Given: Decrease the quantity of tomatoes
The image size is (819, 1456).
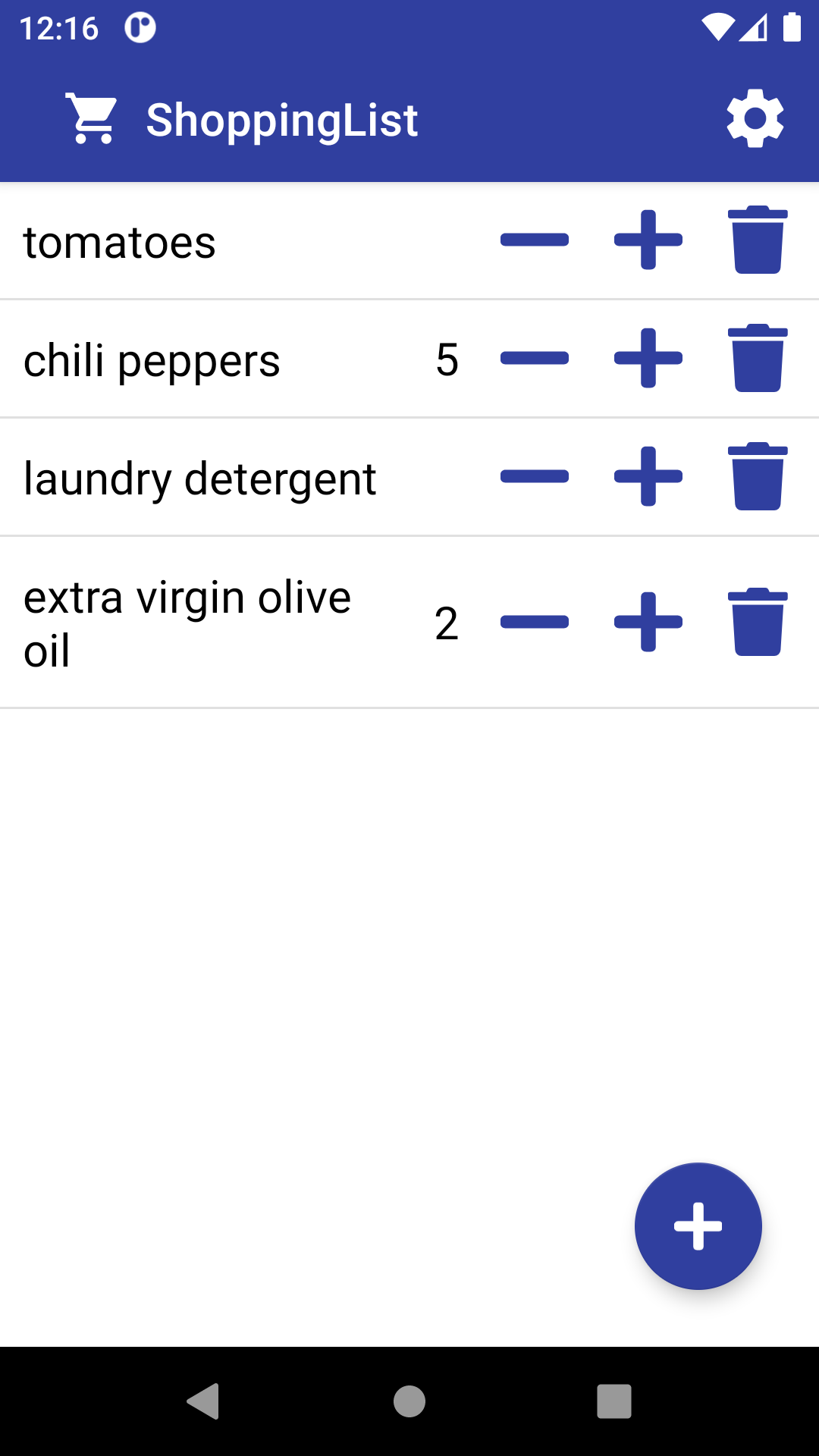Looking at the screenshot, I should coord(535,240).
